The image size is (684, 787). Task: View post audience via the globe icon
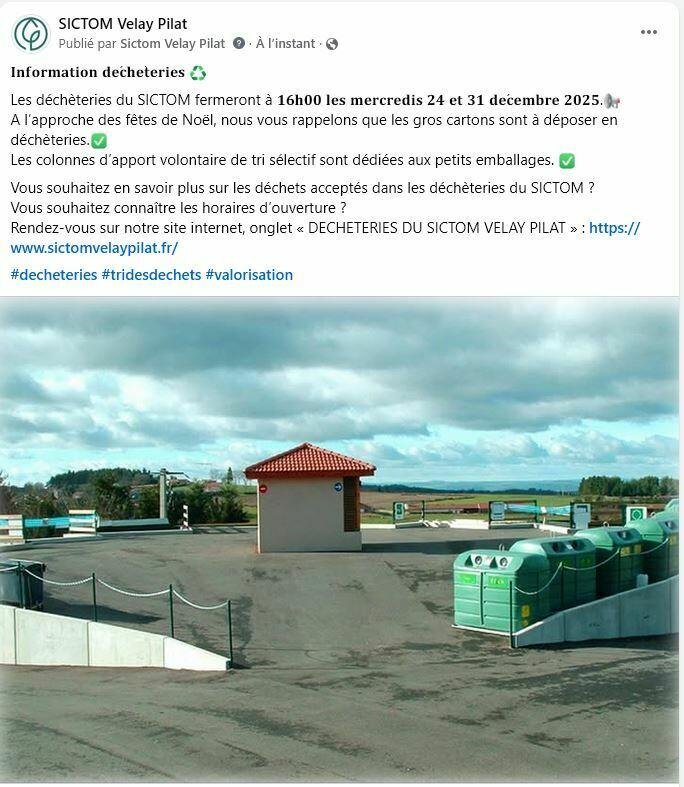(x=332, y=44)
